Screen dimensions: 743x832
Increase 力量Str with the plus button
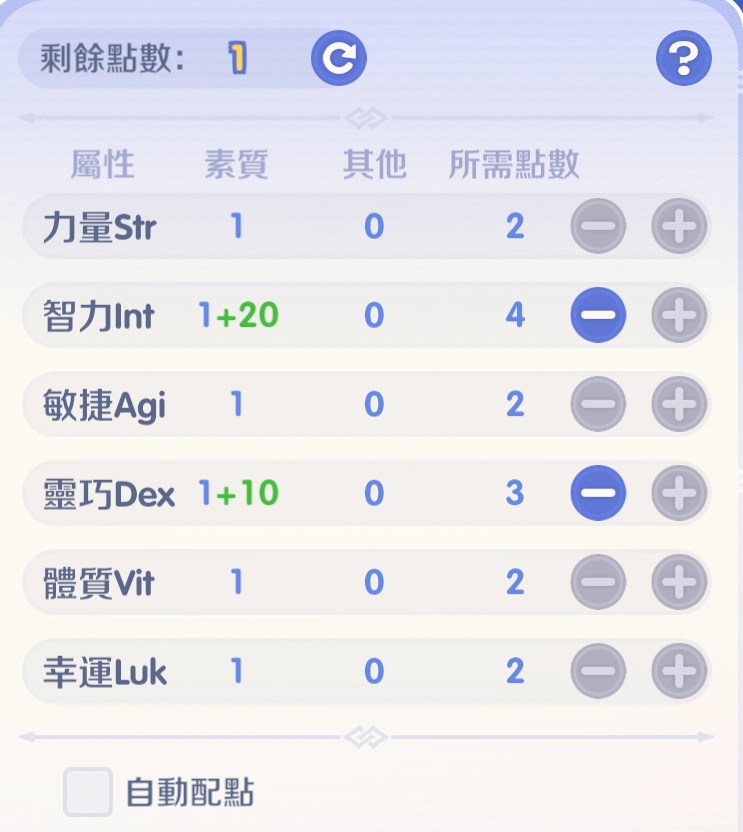click(678, 226)
